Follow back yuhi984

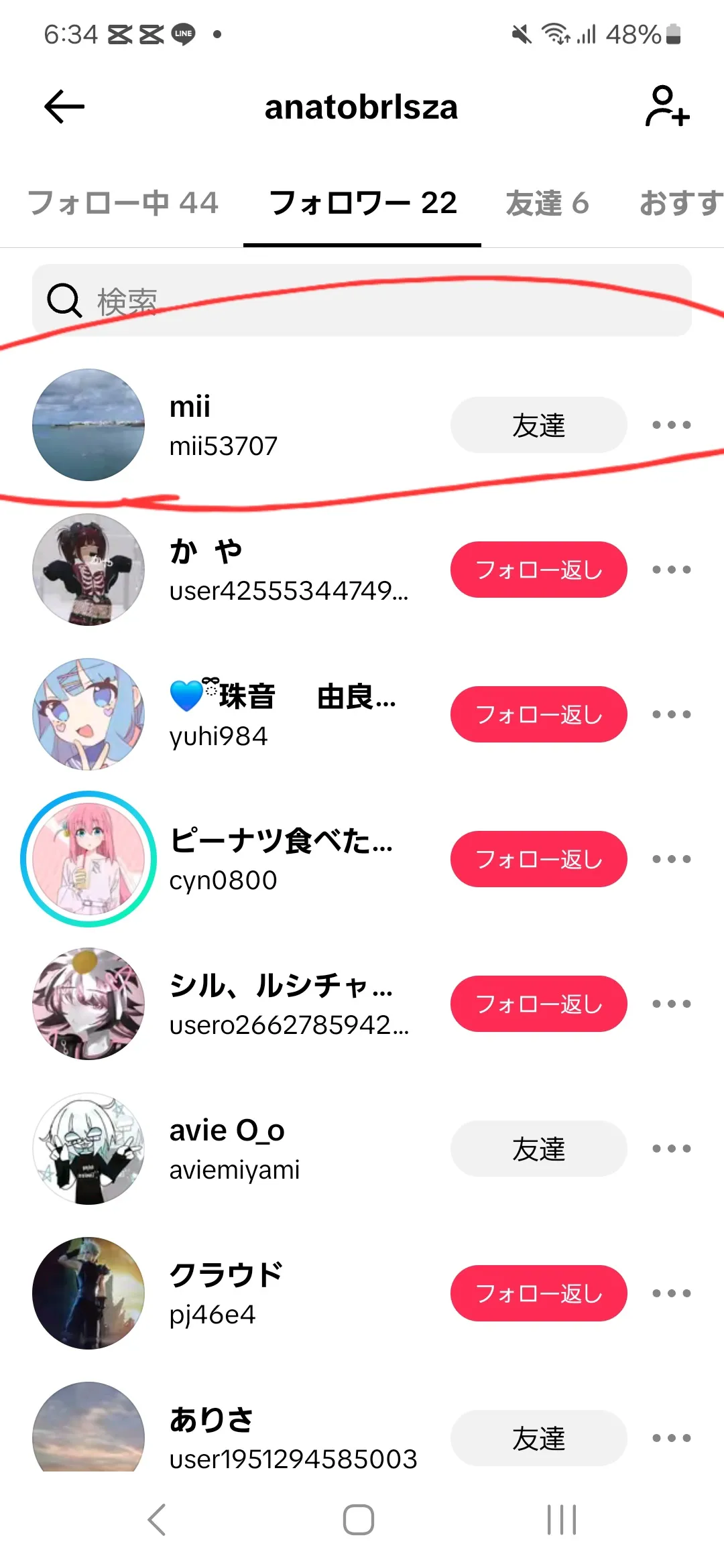[538, 715]
